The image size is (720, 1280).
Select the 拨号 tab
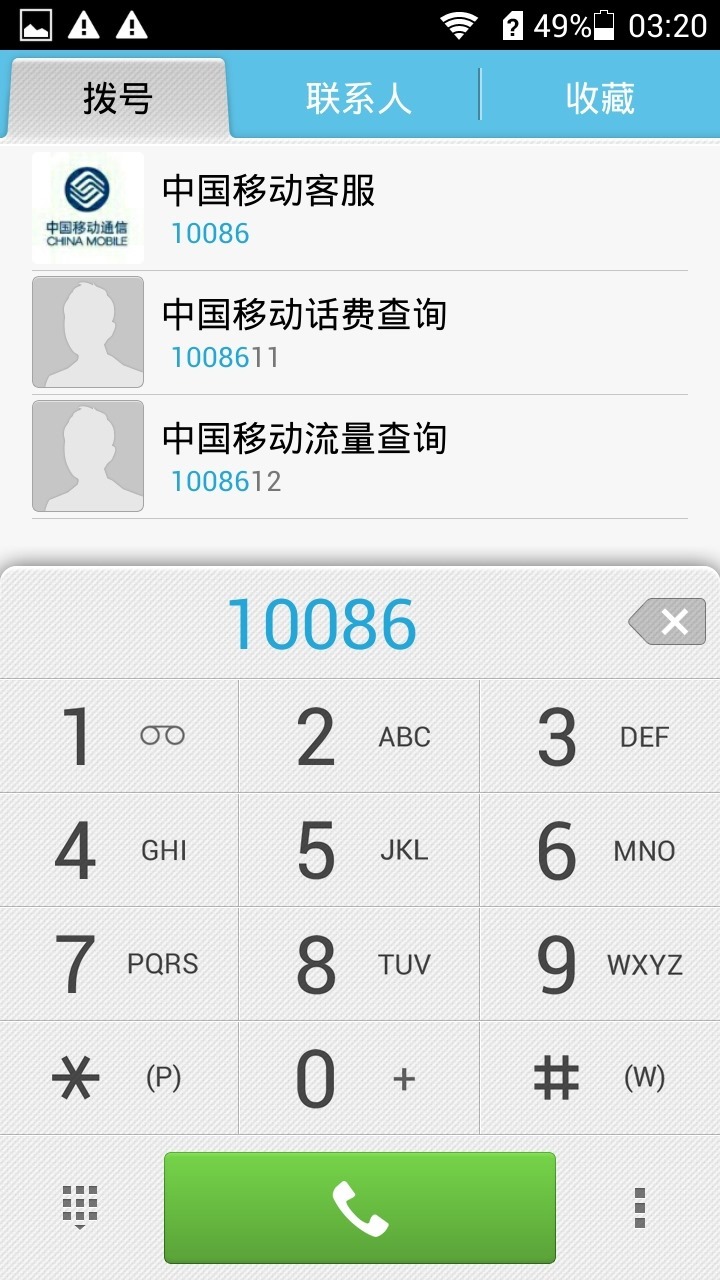(x=118, y=98)
